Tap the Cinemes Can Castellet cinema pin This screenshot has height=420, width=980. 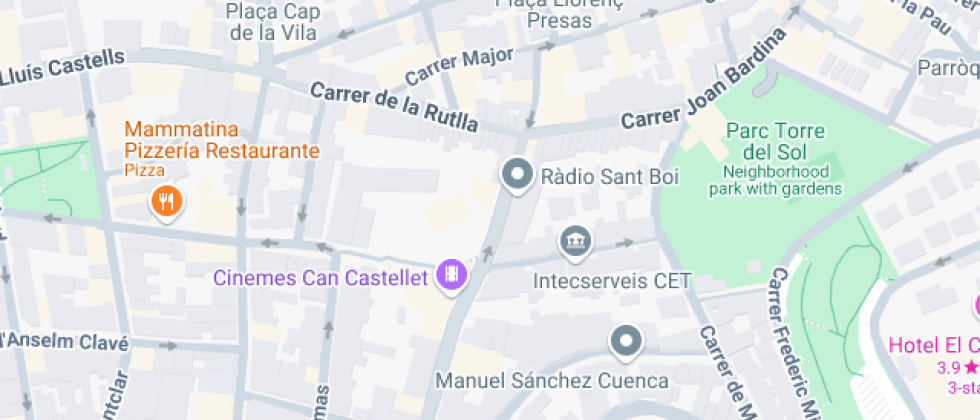(x=453, y=275)
